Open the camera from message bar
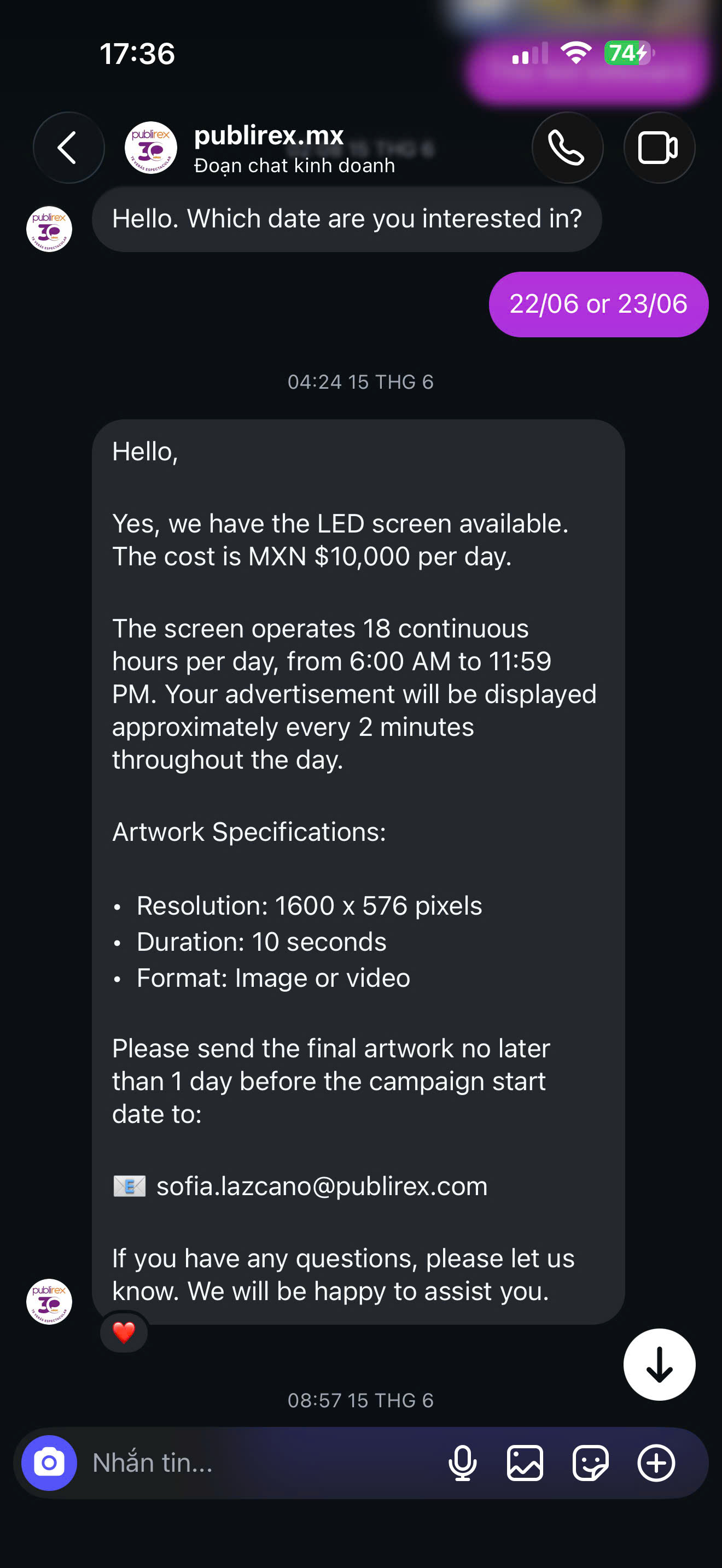Viewport: 722px width, 1568px height. (x=49, y=1462)
